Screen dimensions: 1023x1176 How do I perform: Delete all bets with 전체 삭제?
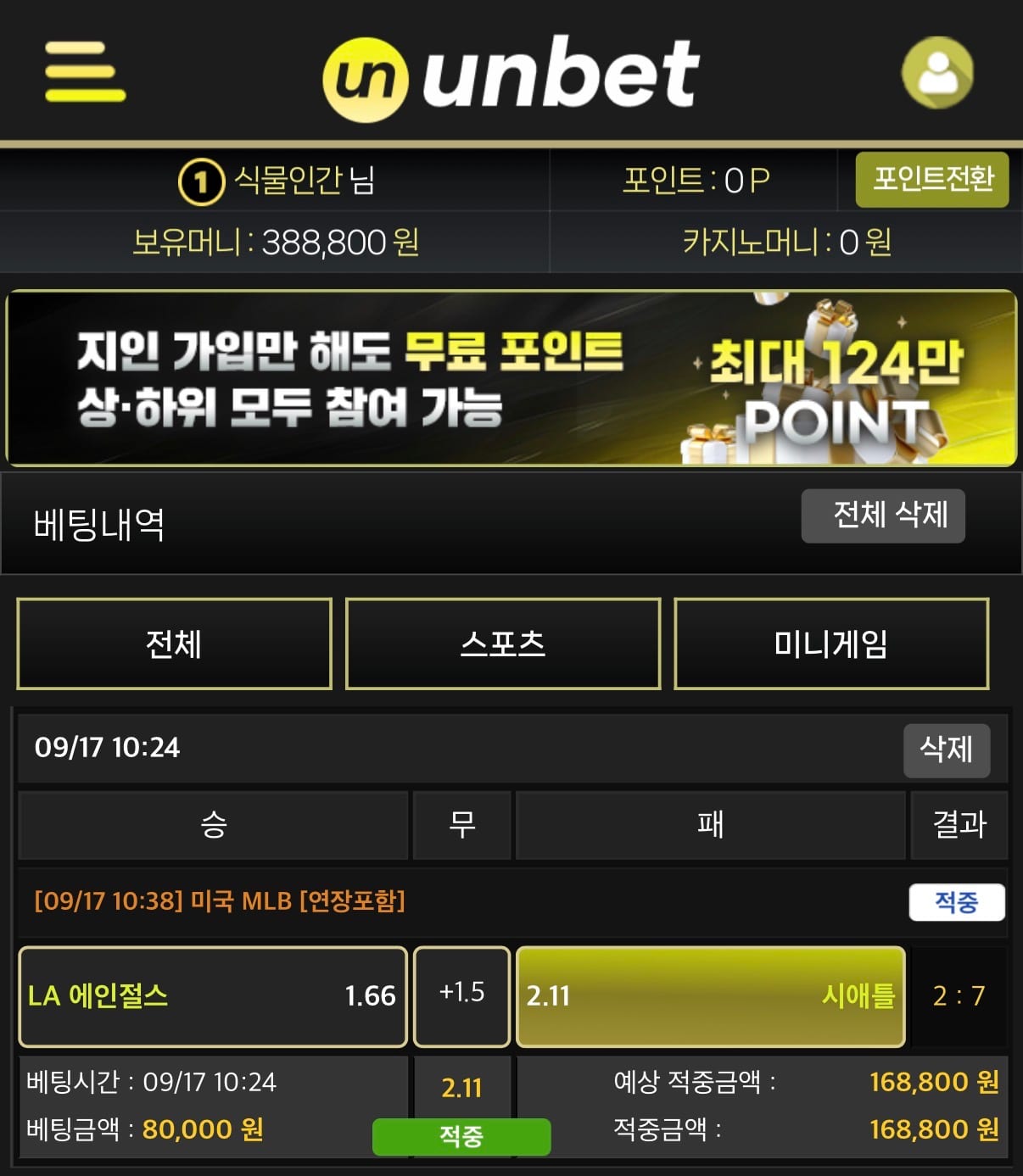(x=883, y=516)
